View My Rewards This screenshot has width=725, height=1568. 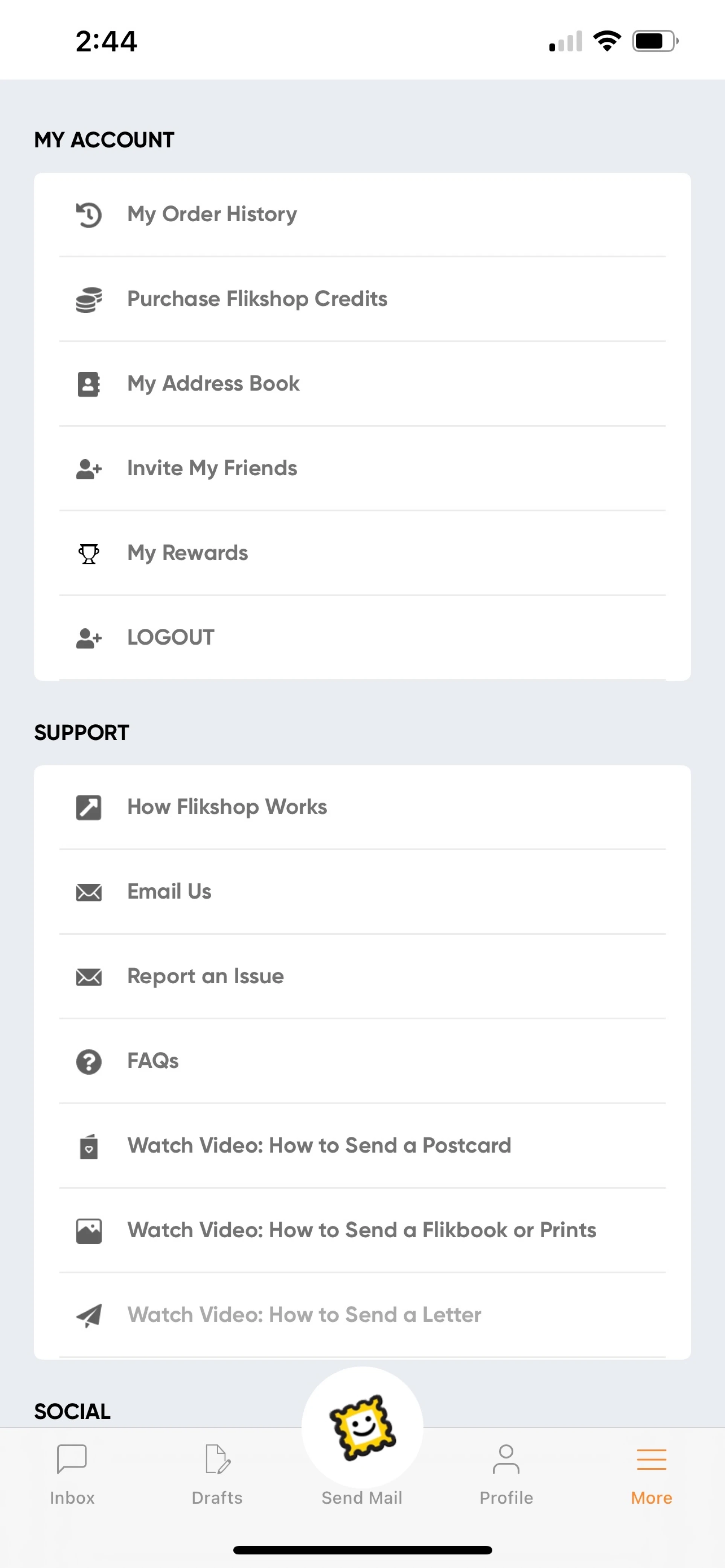point(362,553)
